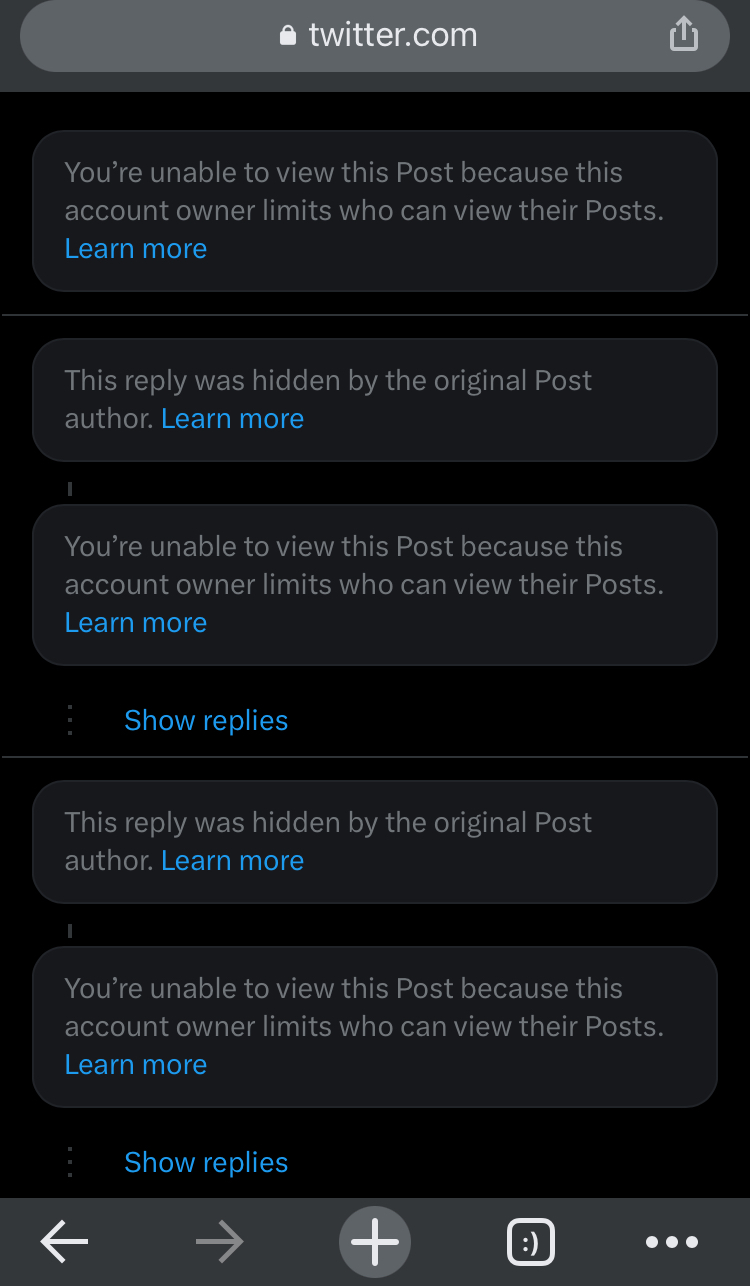Share this page from the address bar

coord(683,36)
